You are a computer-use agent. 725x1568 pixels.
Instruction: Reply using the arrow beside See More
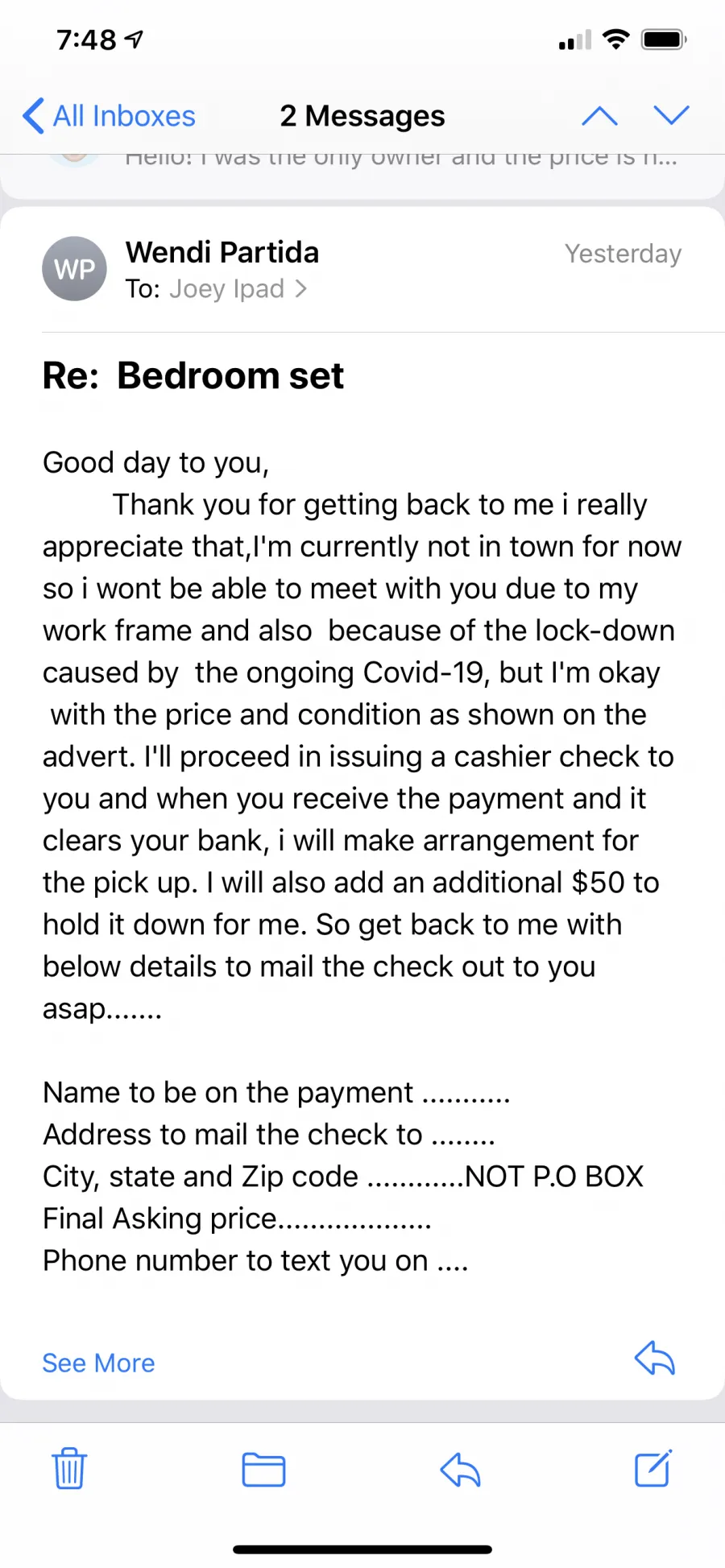point(654,1358)
